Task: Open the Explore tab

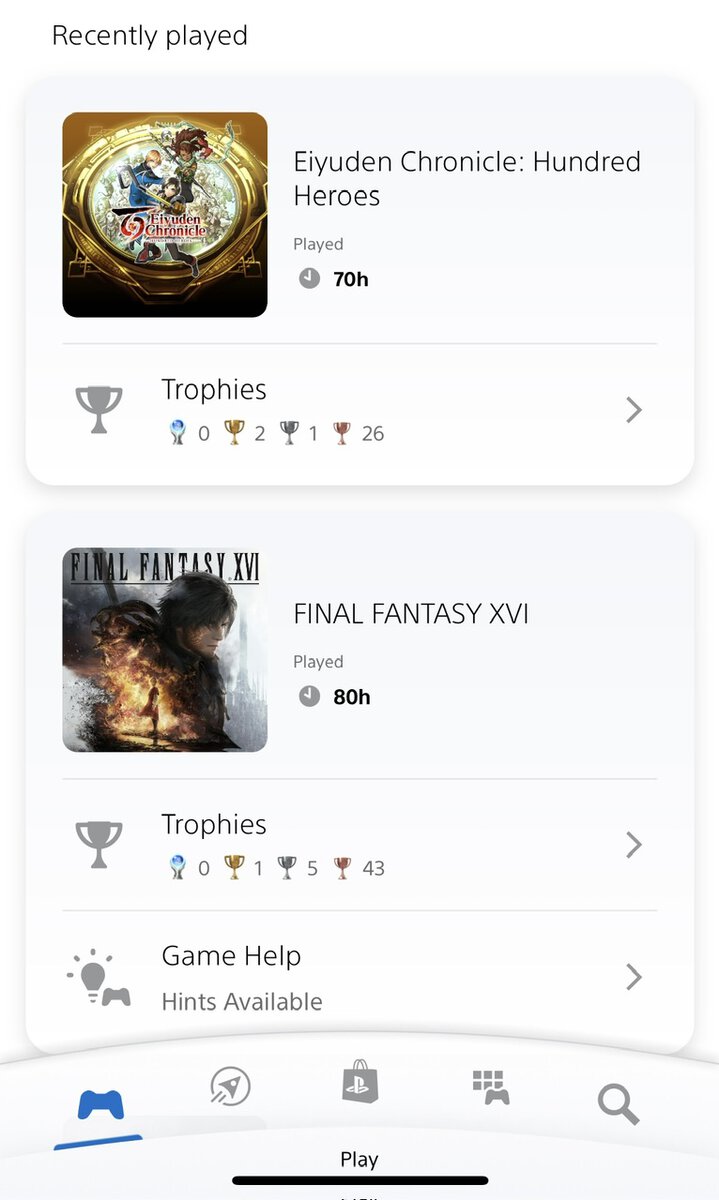Action: (230, 1086)
